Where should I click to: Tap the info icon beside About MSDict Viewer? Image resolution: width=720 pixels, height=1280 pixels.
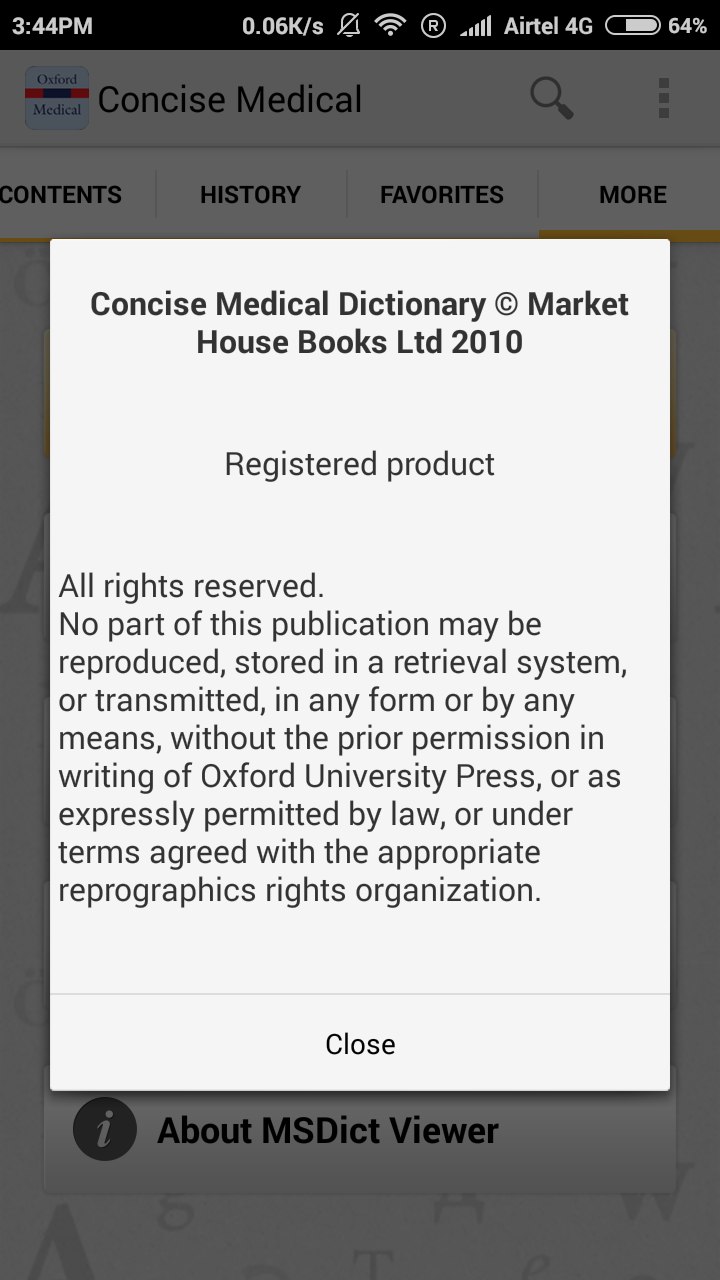point(104,1128)
